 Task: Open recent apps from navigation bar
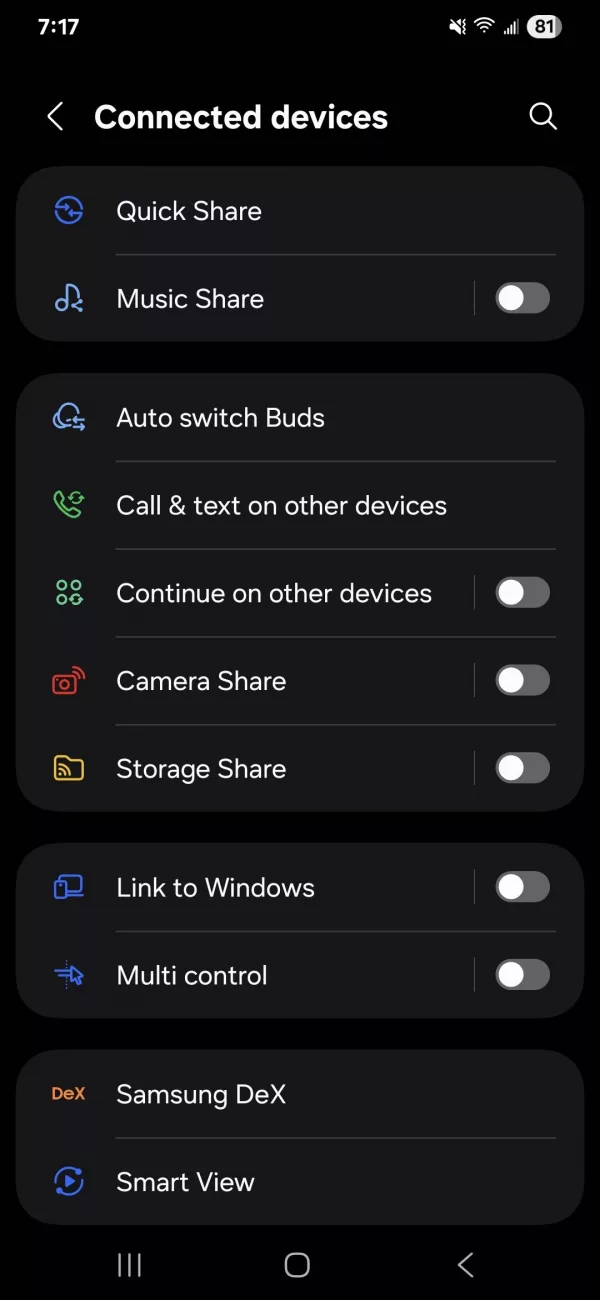click(130, 1265)
